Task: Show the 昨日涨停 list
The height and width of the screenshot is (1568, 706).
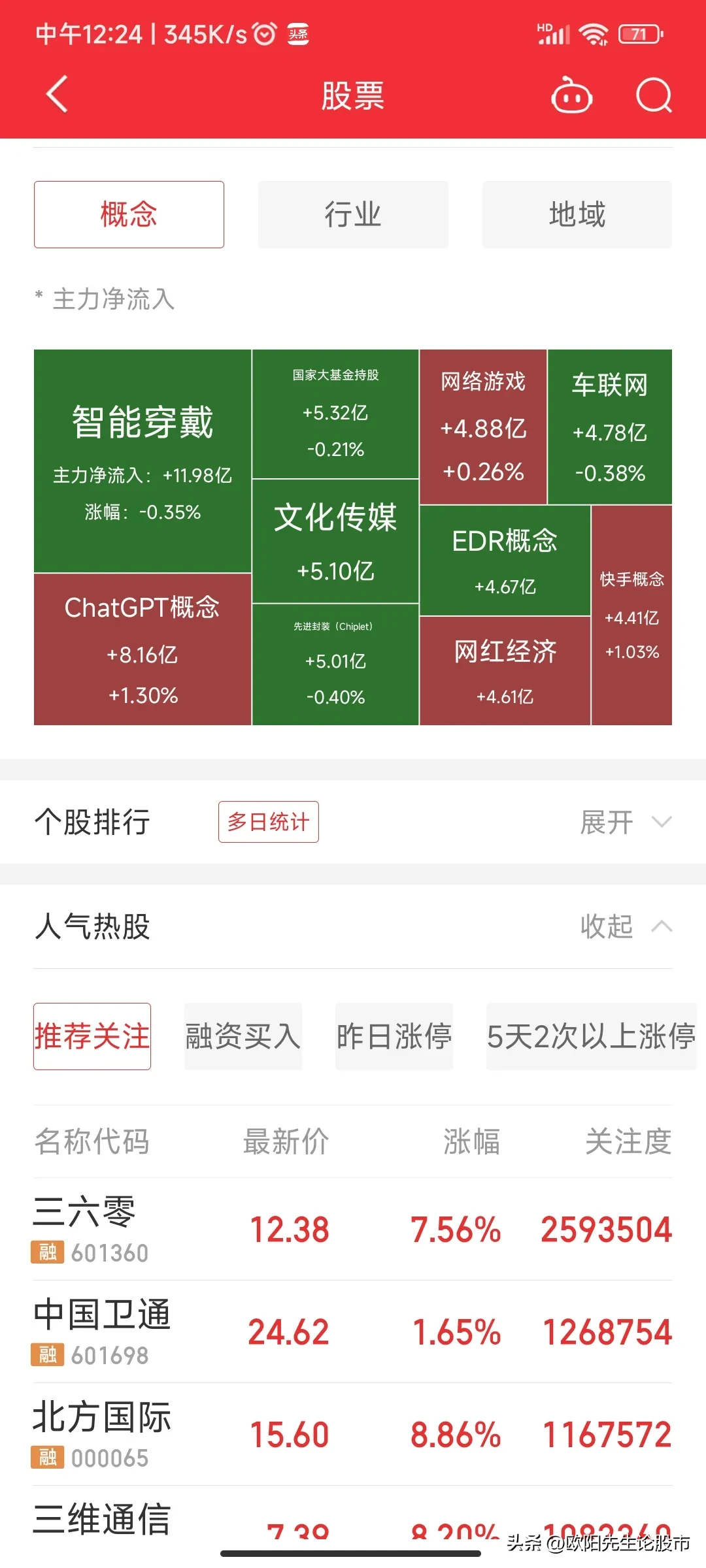Action: (394, 1036)
